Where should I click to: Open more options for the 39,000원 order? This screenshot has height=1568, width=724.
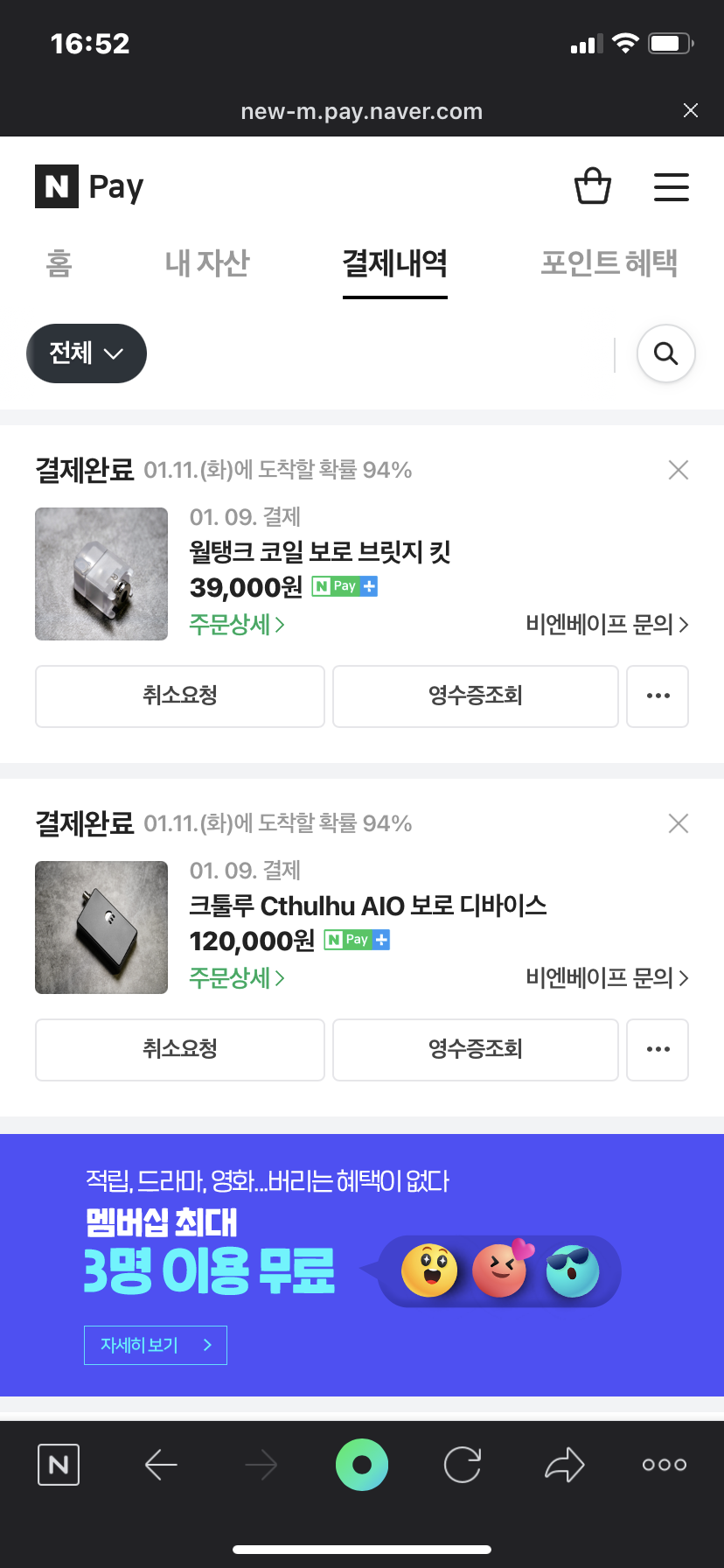pos(658,696)
